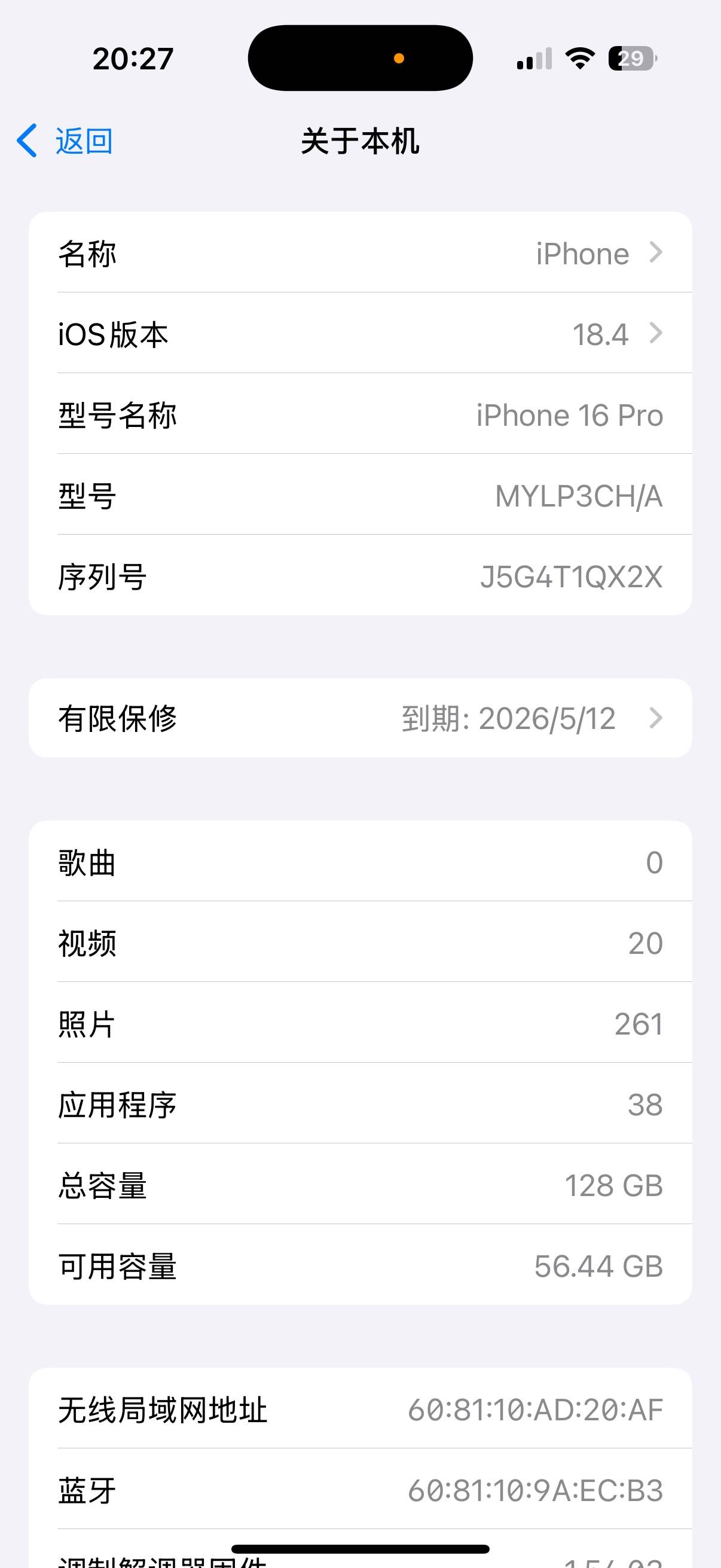721x1568 pixels.
Task: Open the iOS版本 18.4 details
Action: (360, 334)
